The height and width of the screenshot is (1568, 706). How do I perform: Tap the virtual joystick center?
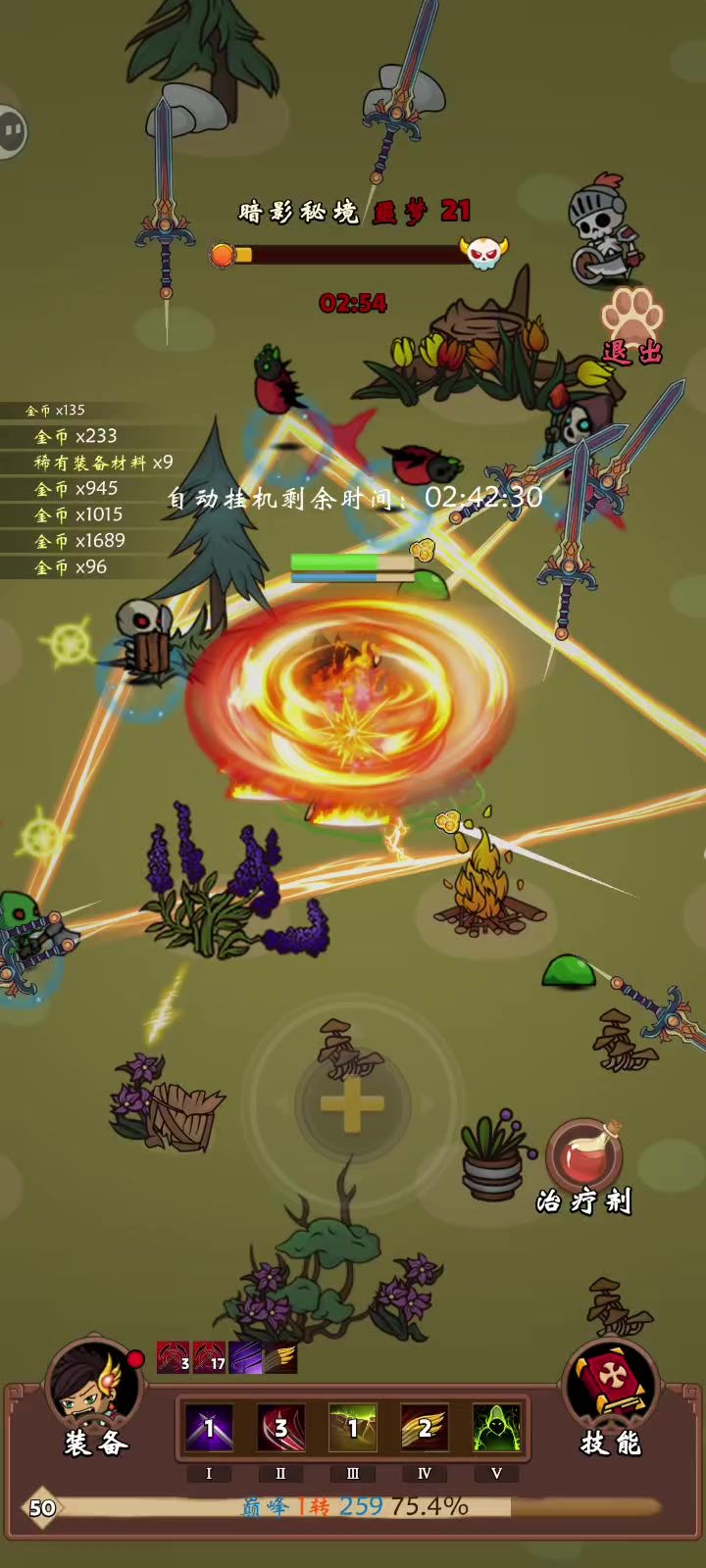tap(352, 1104)
